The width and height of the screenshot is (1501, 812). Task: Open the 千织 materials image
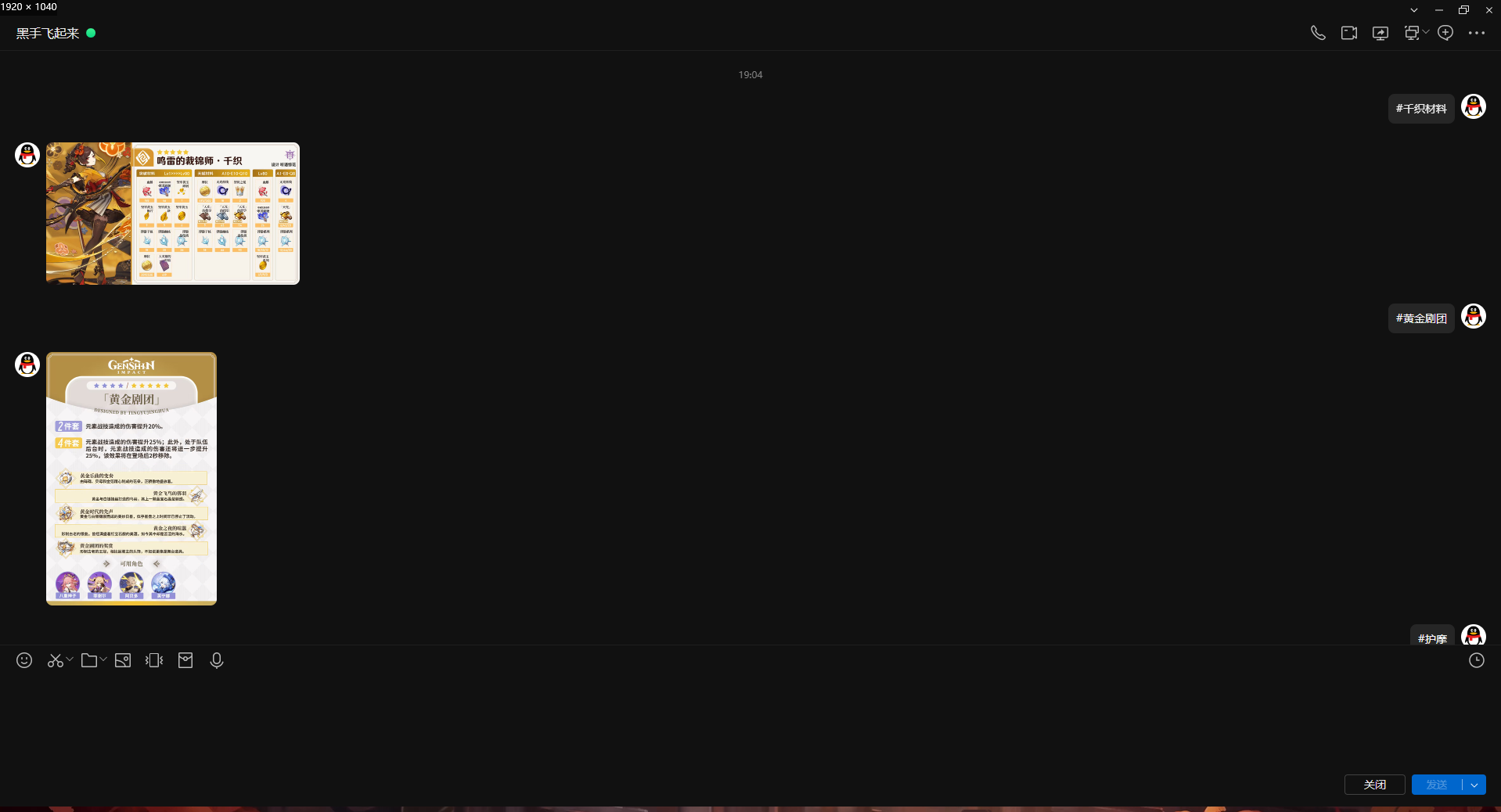pyautogui.click(x=173, y=213)
